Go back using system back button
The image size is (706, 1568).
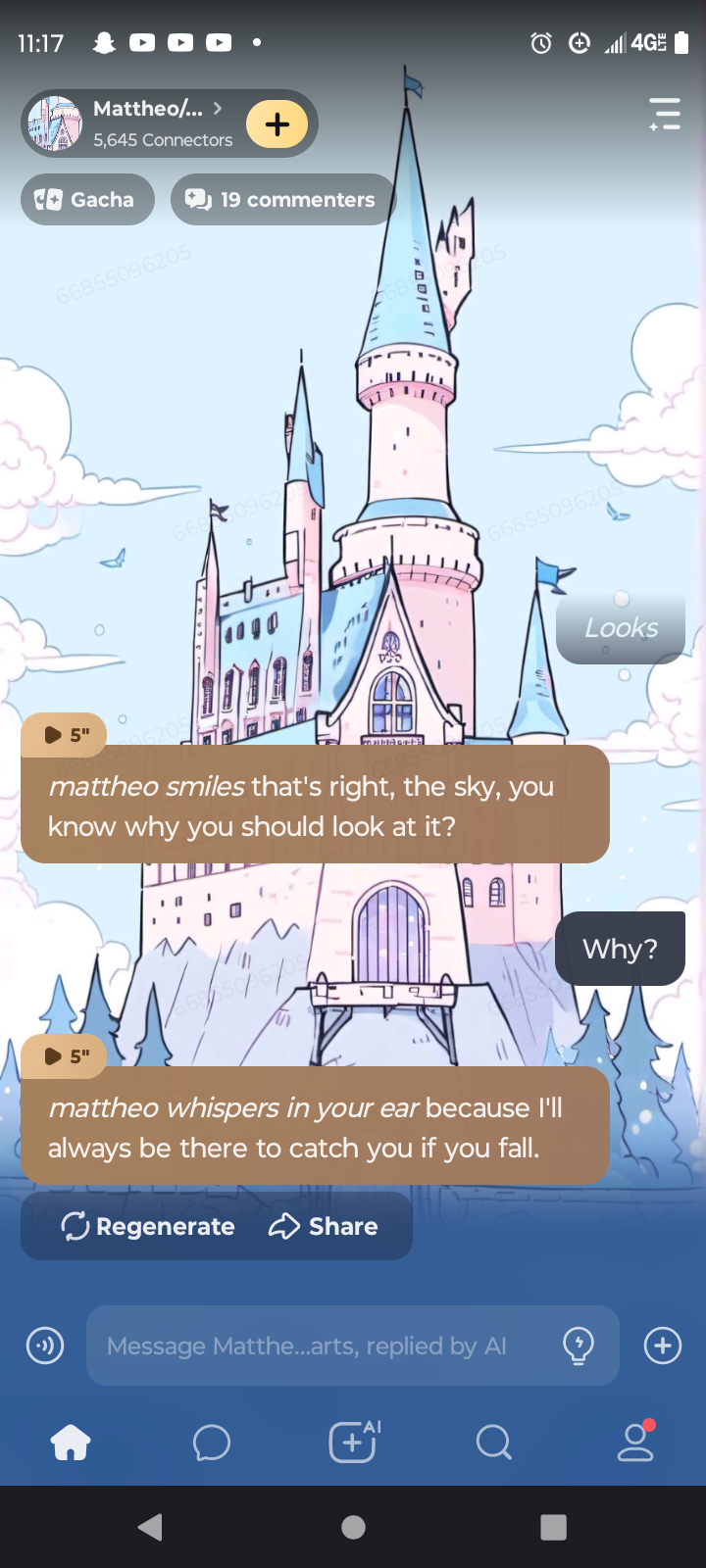click(150, 1527)
